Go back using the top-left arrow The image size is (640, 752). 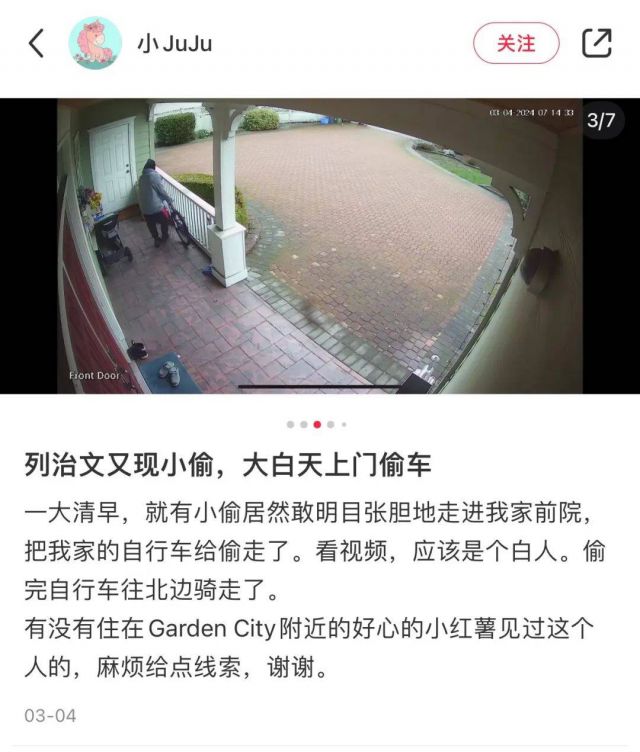(37, 43)
